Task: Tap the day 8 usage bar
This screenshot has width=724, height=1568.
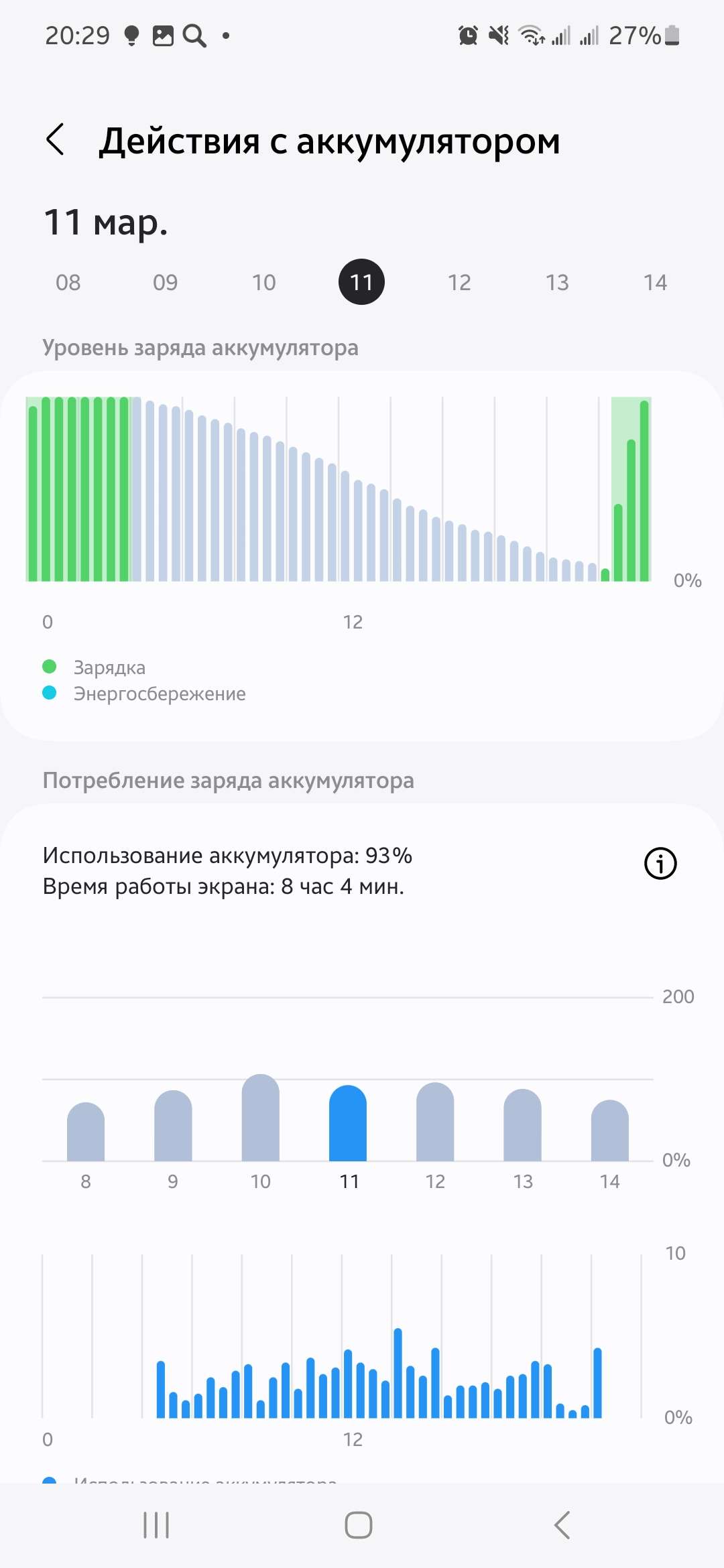Action: click(x=86, y=1132)
